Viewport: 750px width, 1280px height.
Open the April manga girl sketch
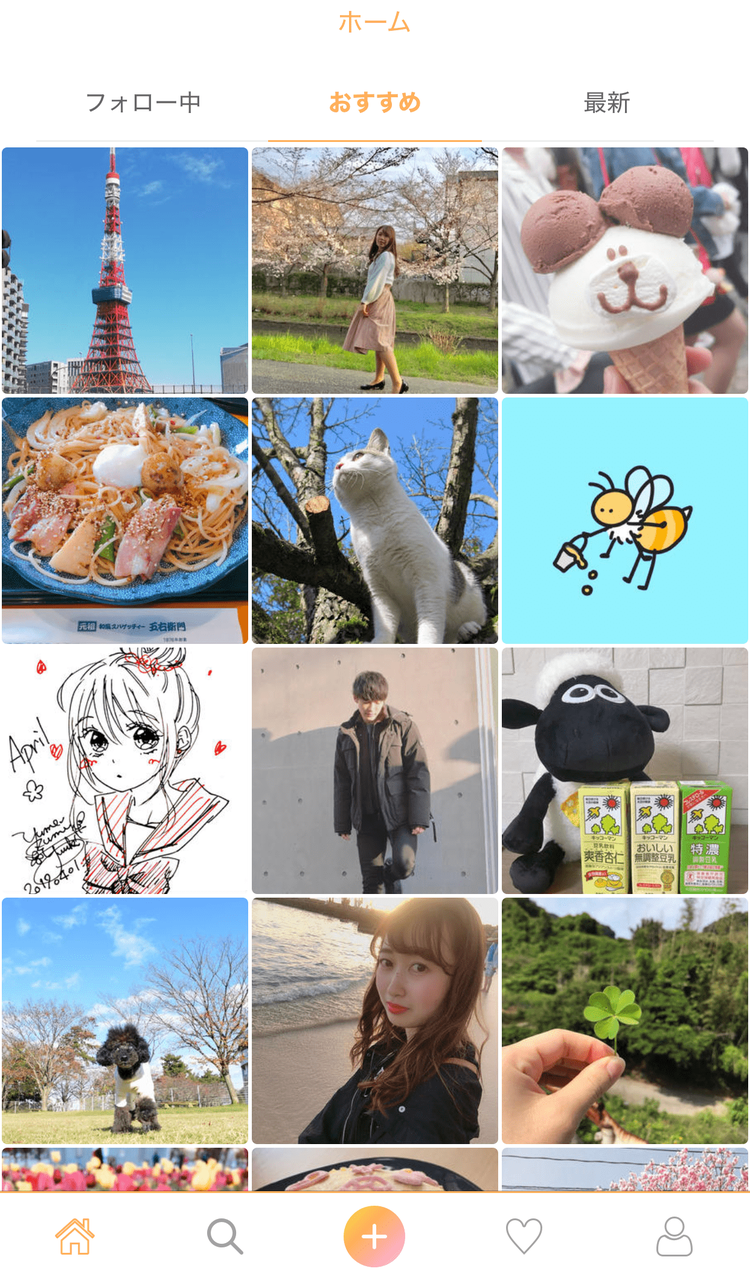coord(125,770)
